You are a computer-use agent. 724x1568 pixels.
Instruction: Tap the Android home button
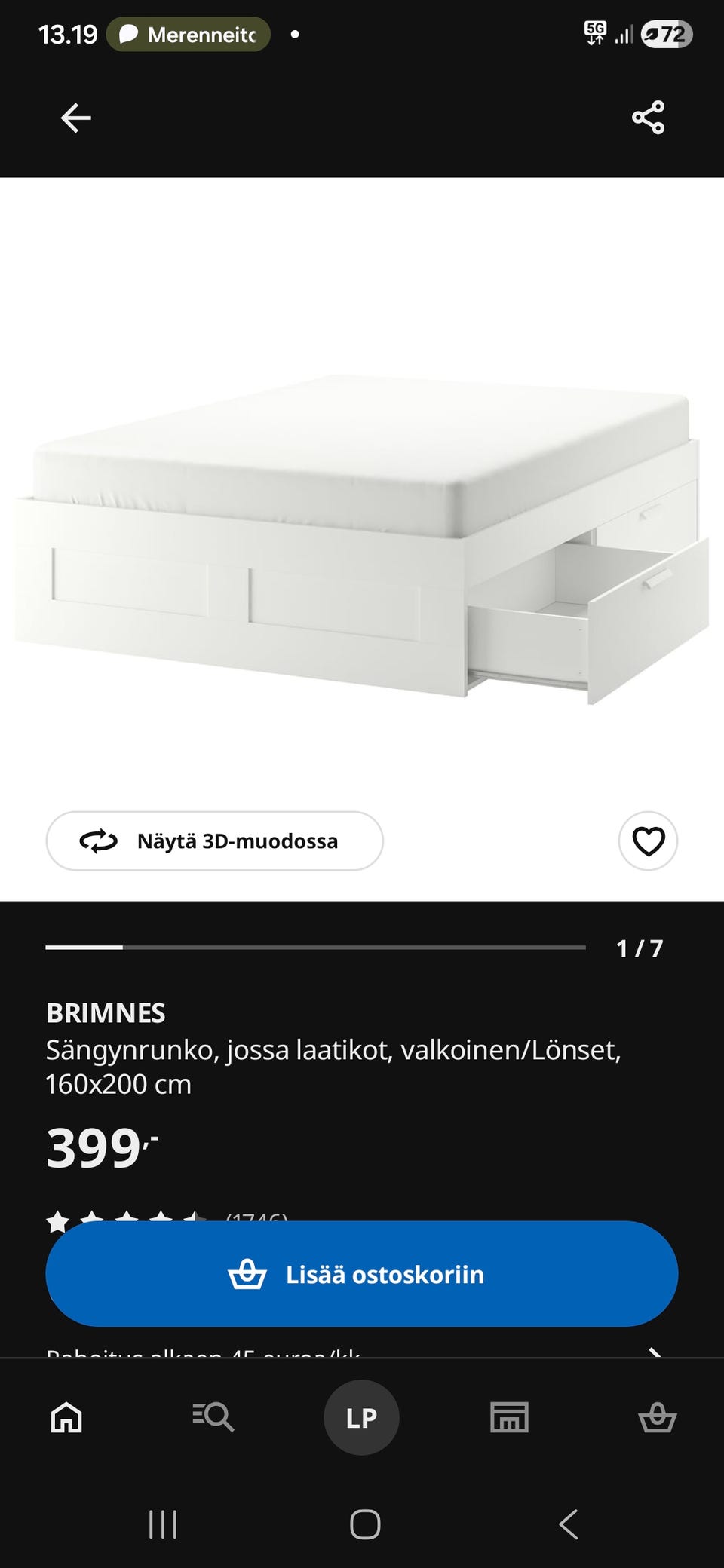(362, 1521)
